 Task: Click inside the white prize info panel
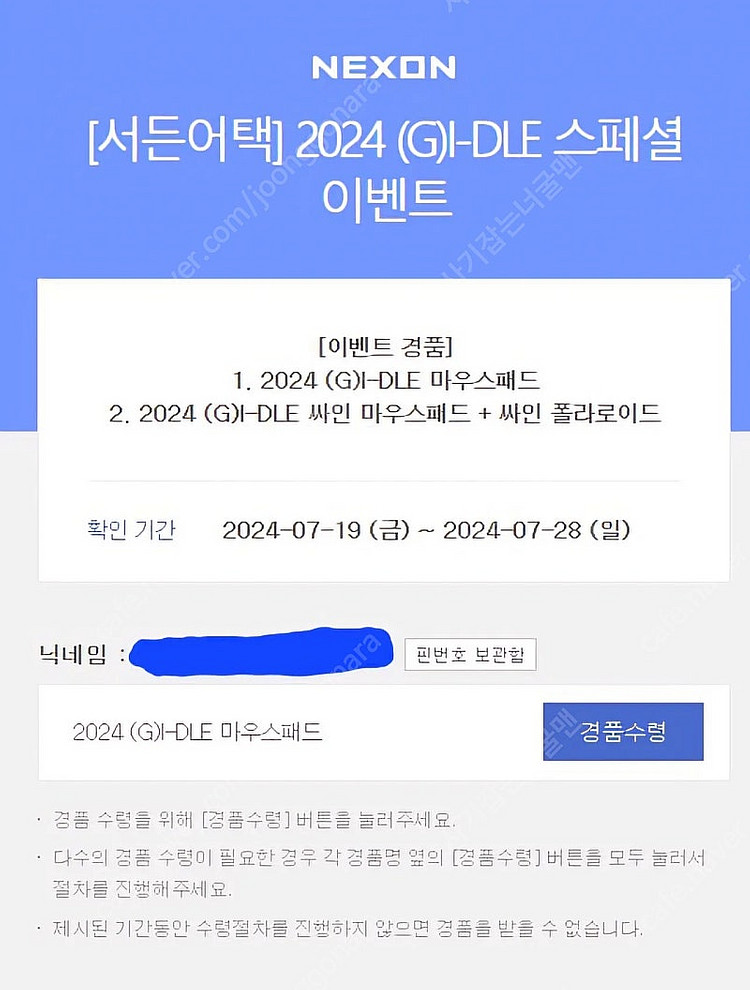[x=375, y=460]
